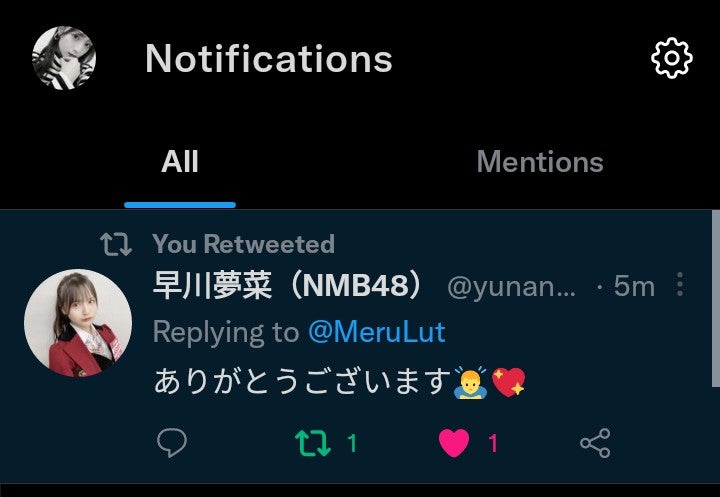Select the All notifications tab

tap(180, 162)
